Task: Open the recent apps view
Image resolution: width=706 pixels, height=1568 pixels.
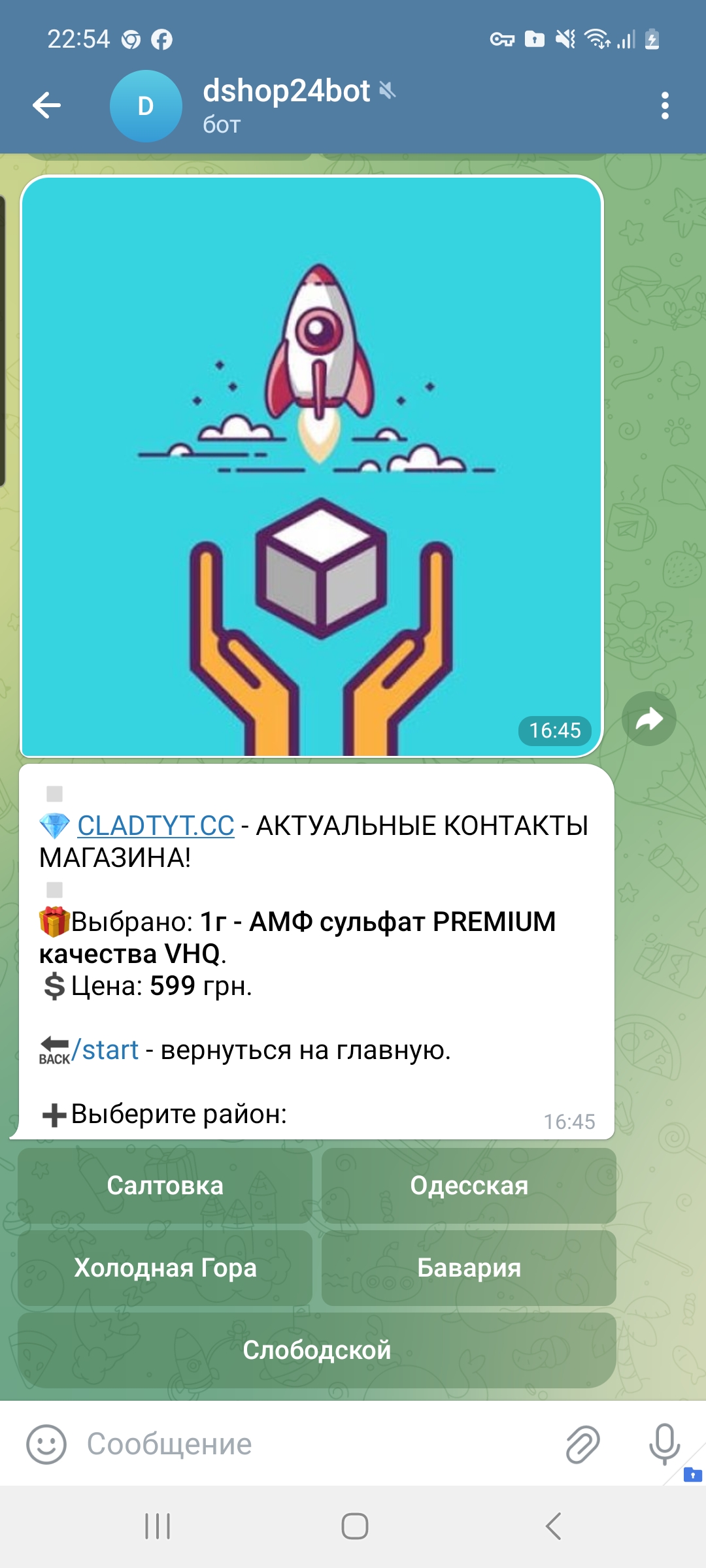Action: [158, 1526]
